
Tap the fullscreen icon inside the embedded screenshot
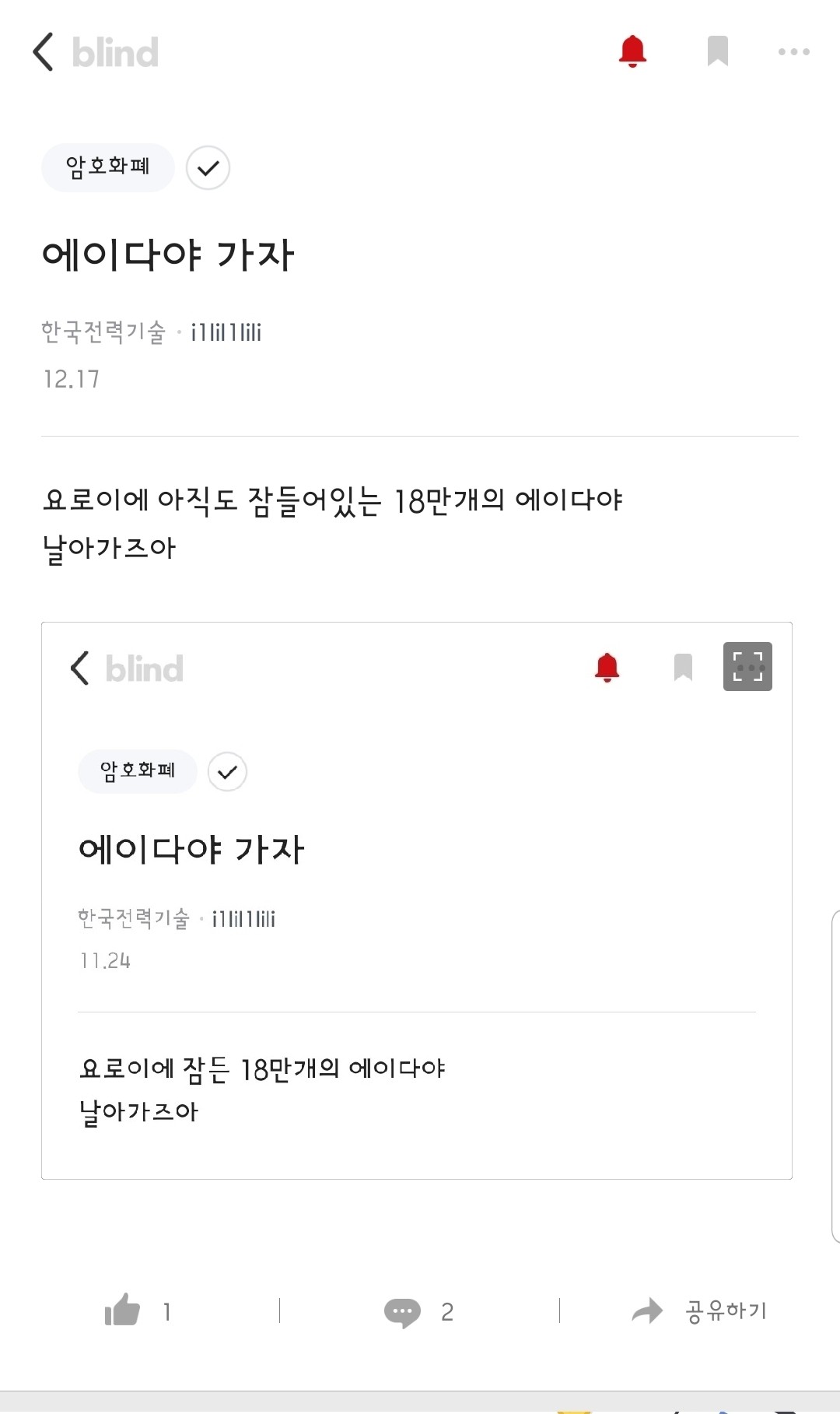click(747, 668)
